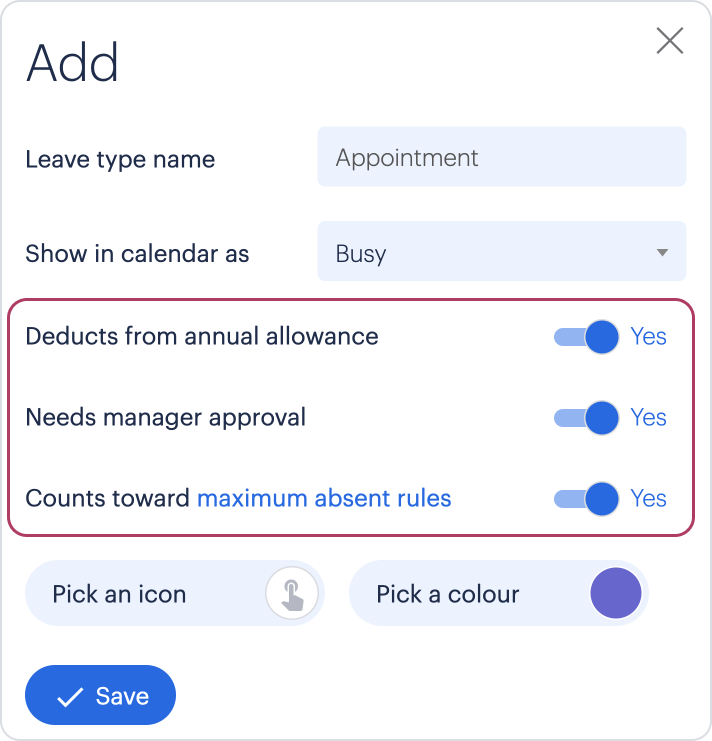Turn off Counts toward maximum absent rules
The image size is (712, 741).
[x=588, y=498]
